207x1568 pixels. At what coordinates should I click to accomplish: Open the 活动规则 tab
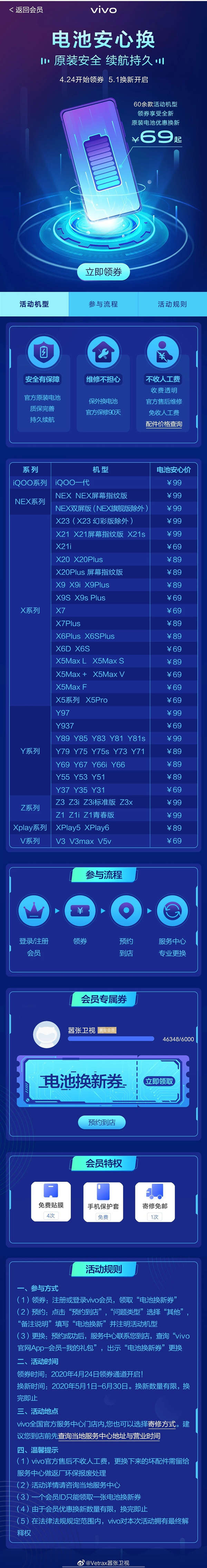(x=172, y=304)
